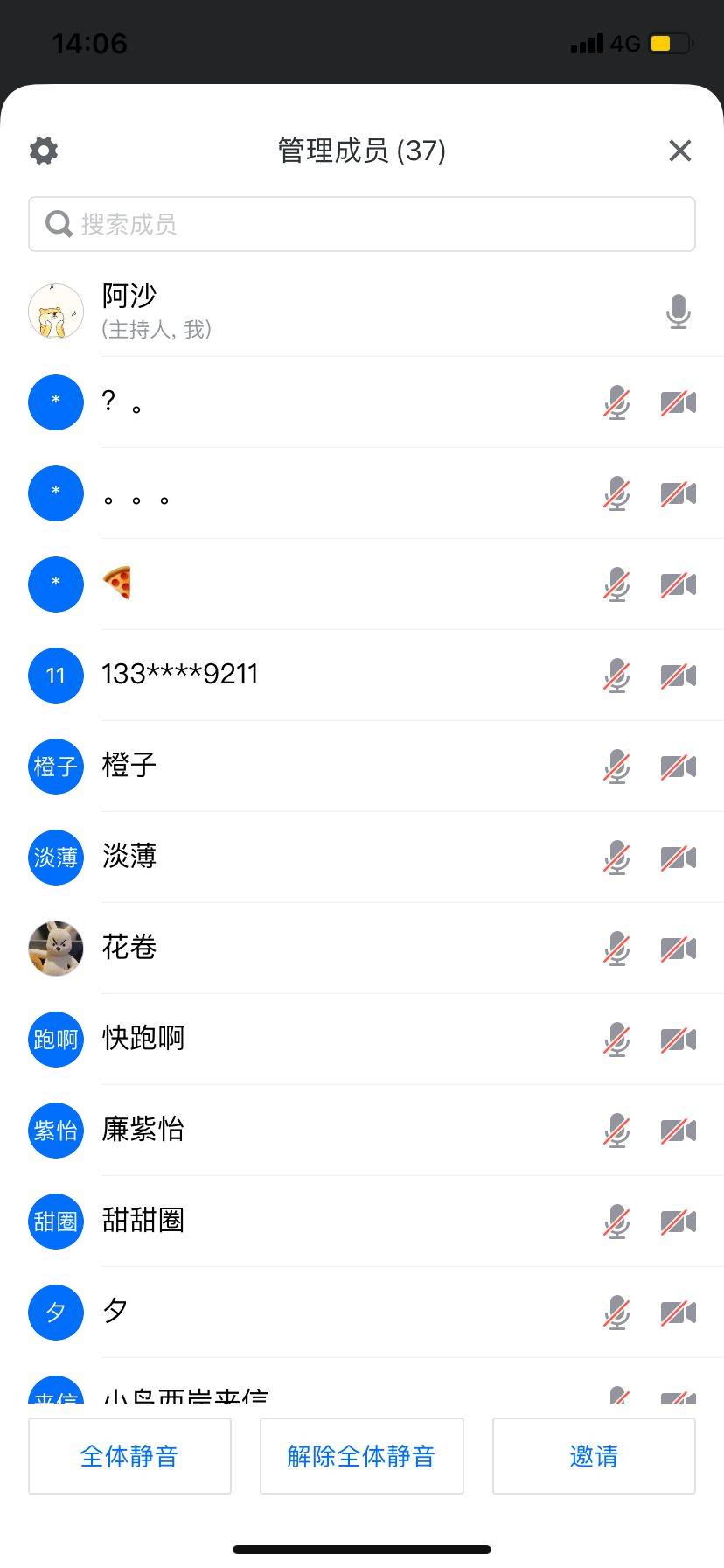724x1568 pixels.
Task: Invite new members with 邀请
Action: (x=594, y=1456)
